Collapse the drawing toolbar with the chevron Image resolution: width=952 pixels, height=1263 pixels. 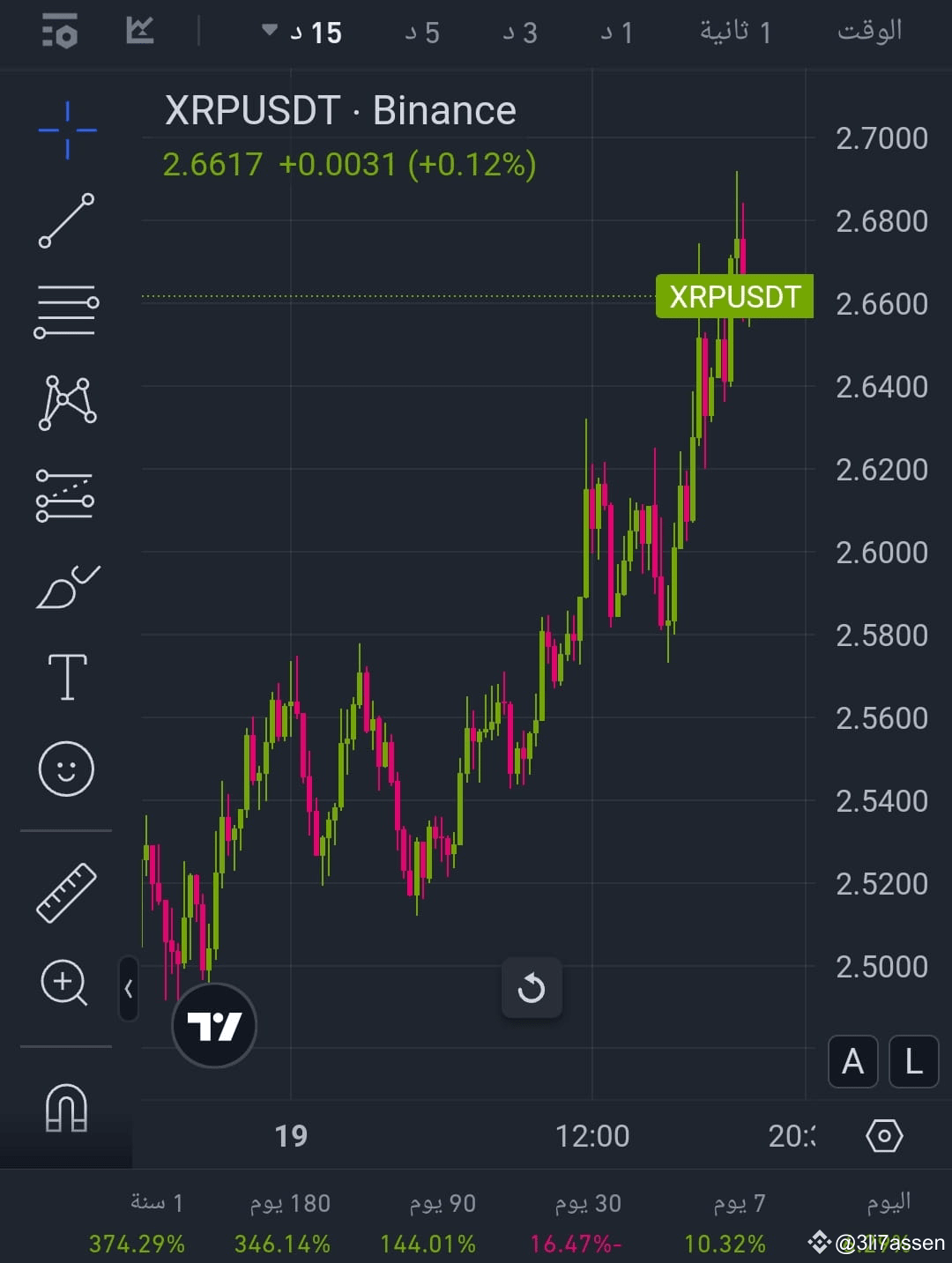click(x=129, y=989)
